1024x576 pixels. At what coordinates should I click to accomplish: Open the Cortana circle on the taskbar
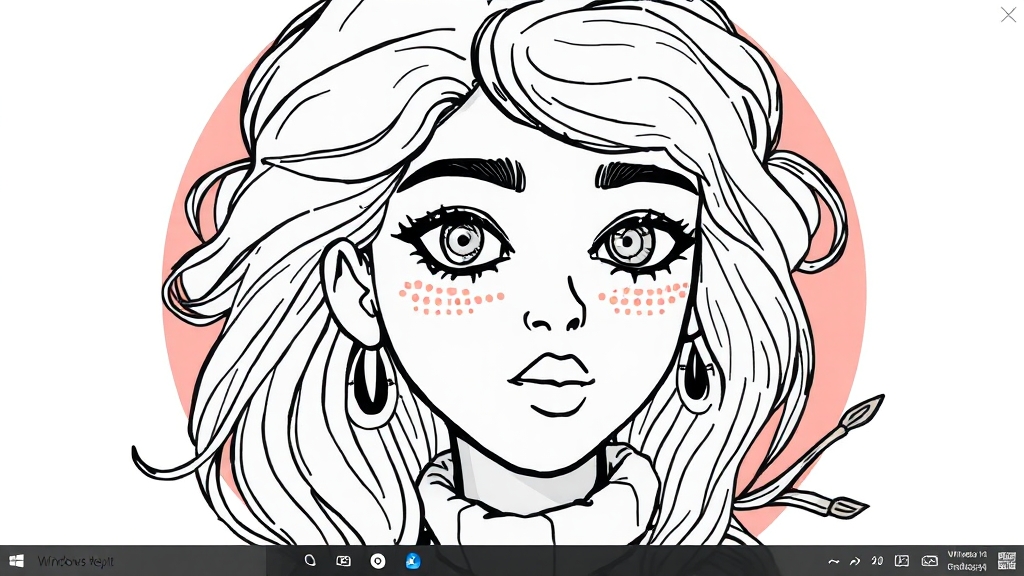310,561
